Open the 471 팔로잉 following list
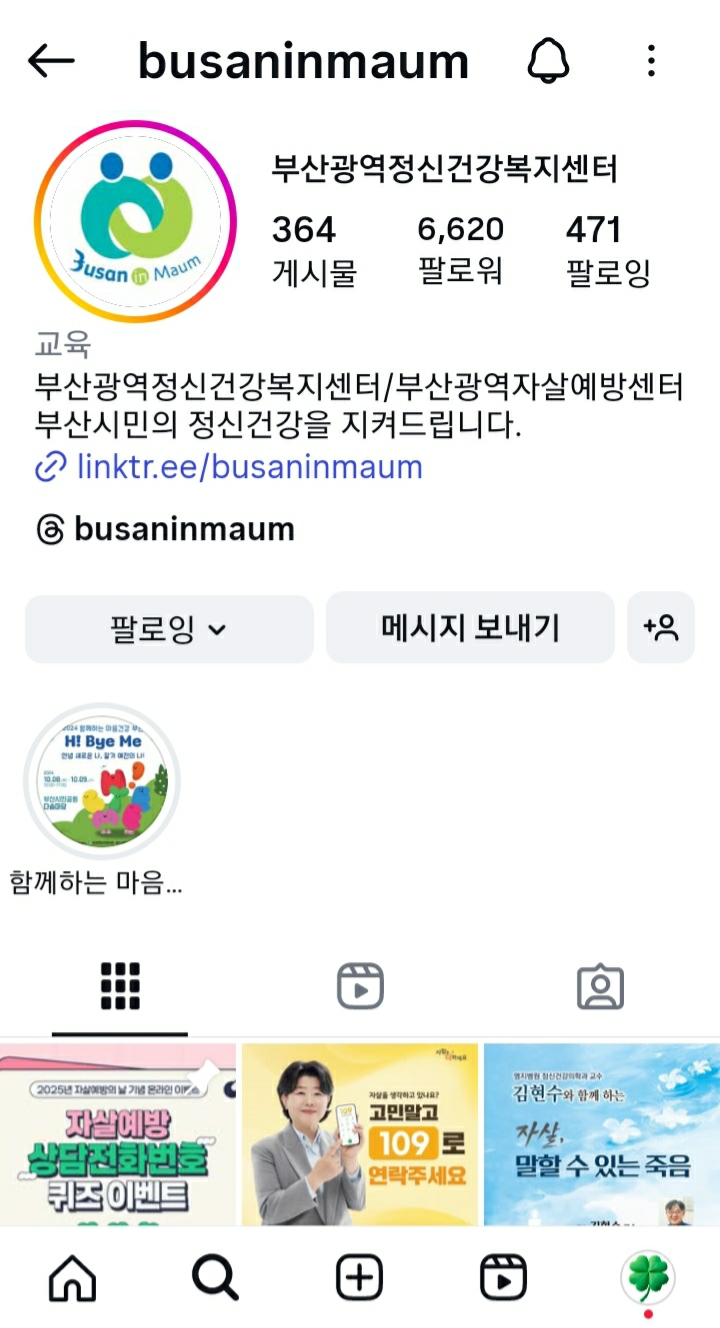This screenshot has width=720, height=1328. click(607, 249)
